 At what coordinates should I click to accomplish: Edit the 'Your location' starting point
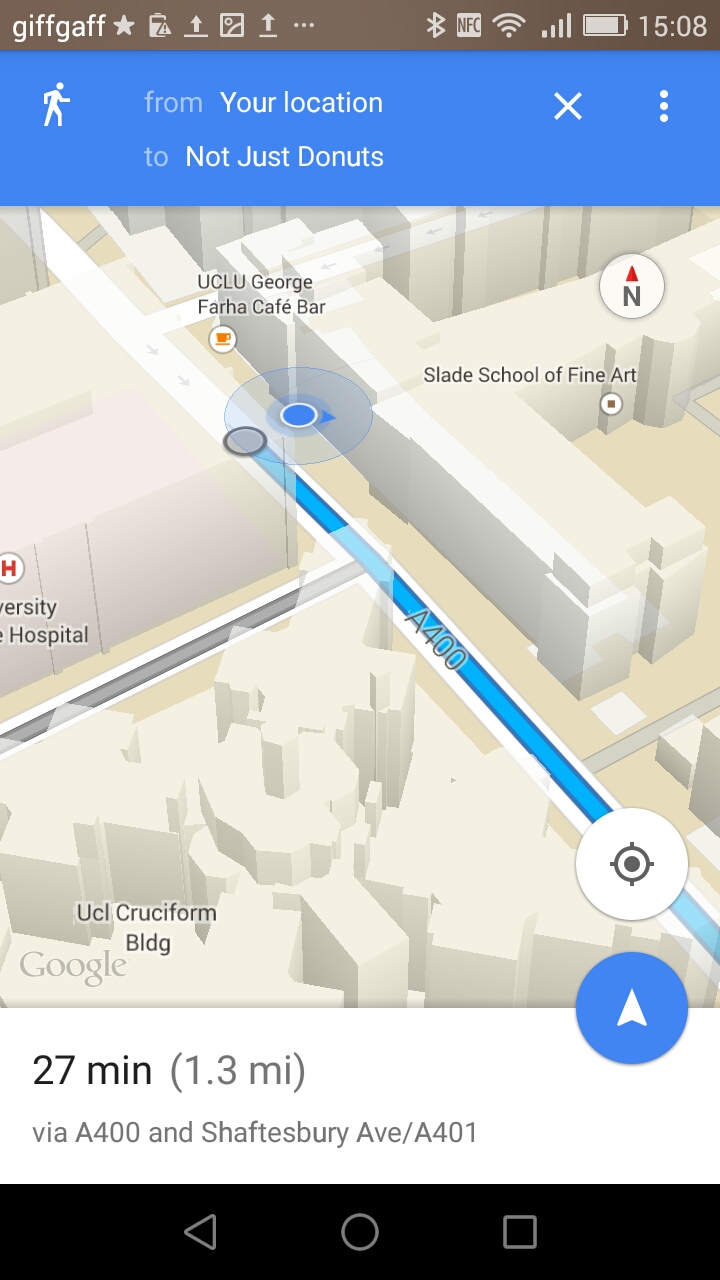point(301,103)
